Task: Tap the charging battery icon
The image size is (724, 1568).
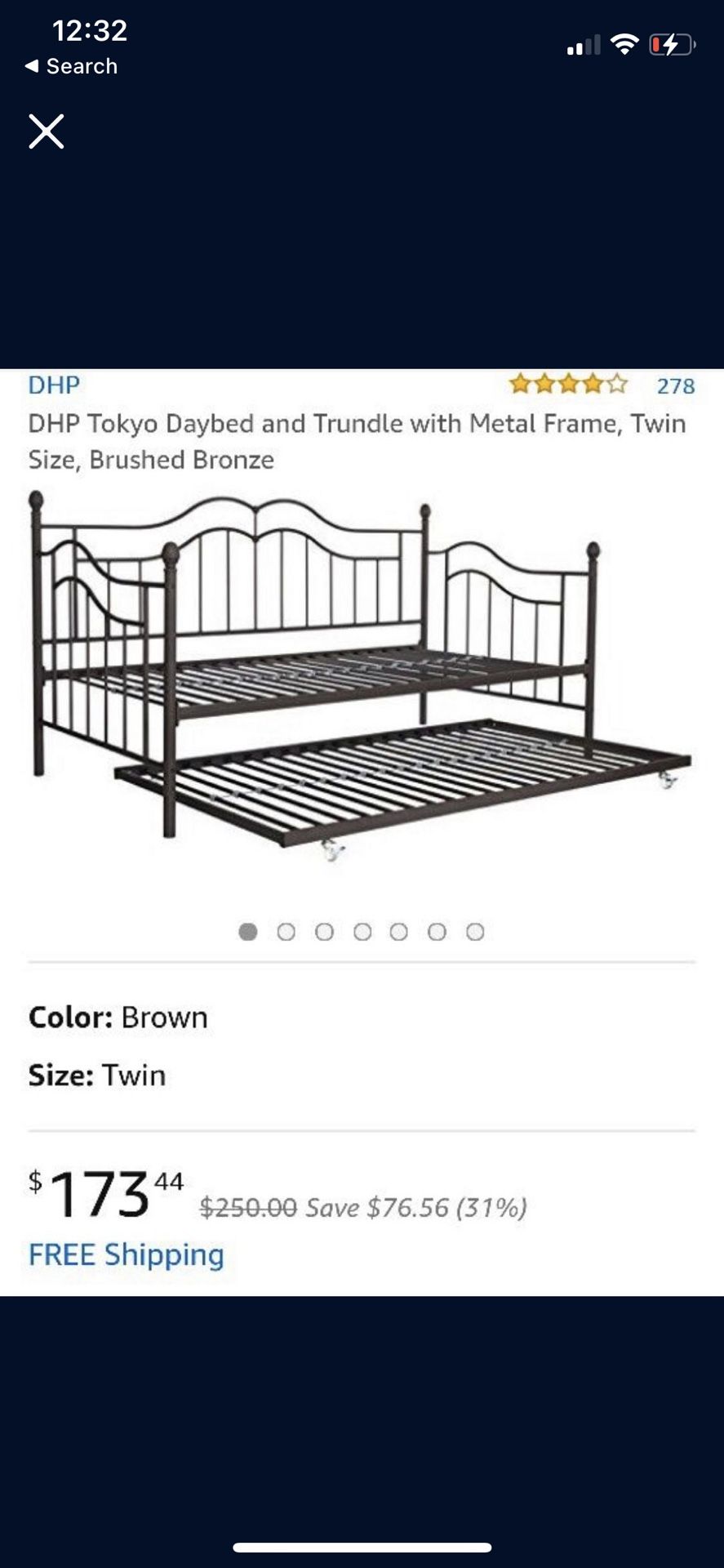Action: point(672,47)
